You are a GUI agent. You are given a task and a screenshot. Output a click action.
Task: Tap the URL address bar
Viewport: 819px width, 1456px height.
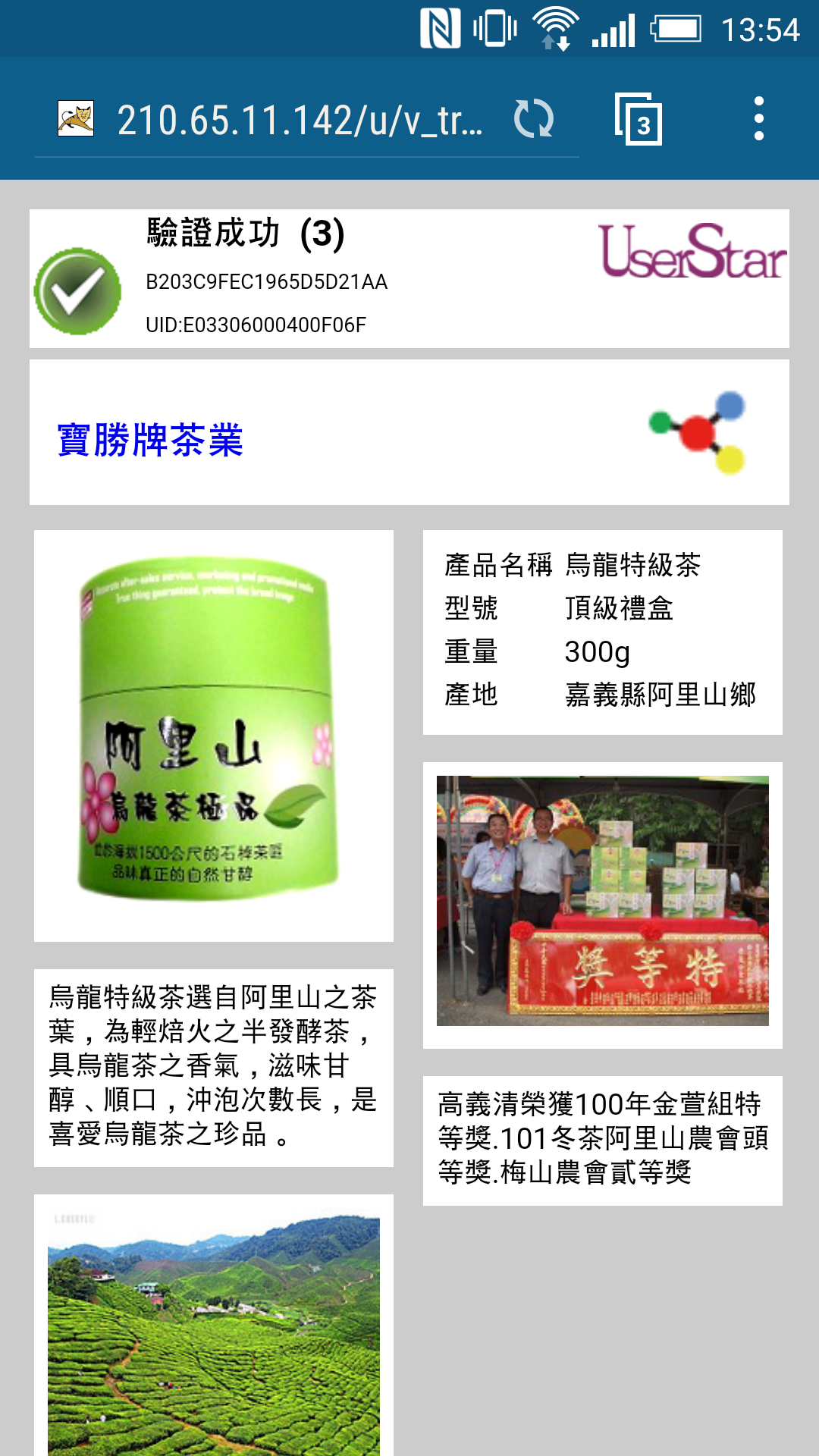pos(300,121)
